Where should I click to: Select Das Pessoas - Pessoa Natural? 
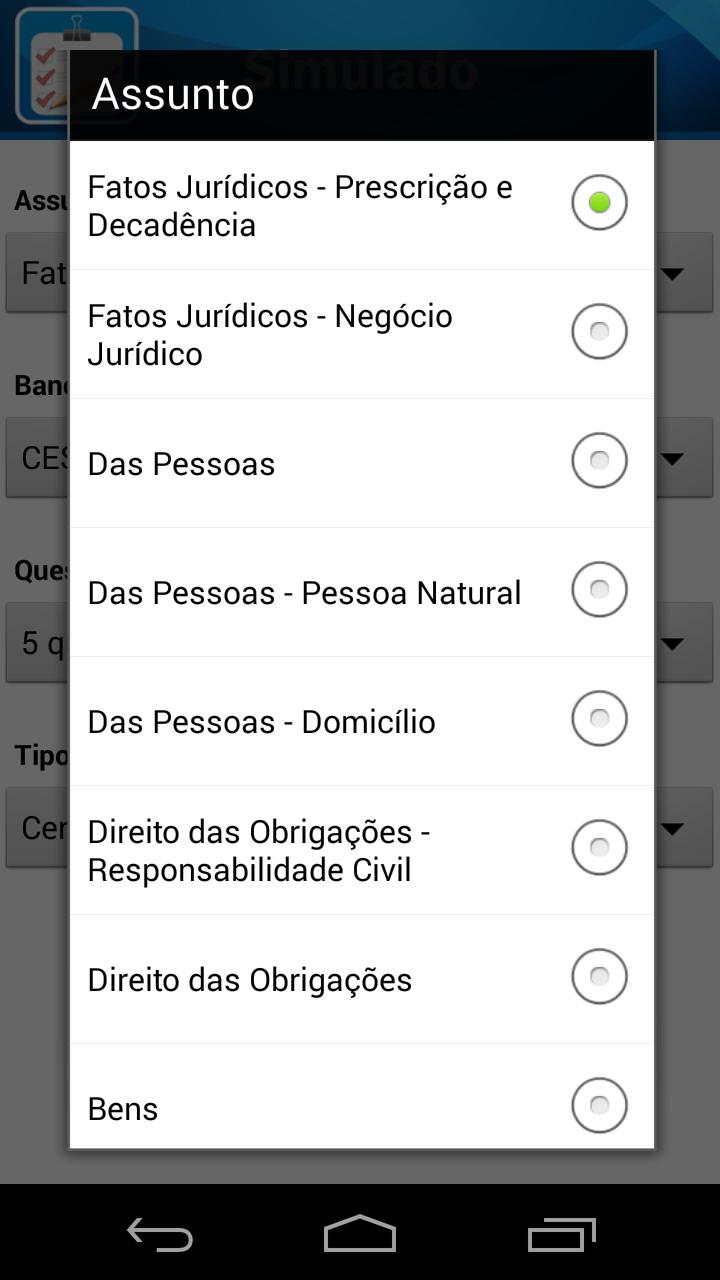362,592
